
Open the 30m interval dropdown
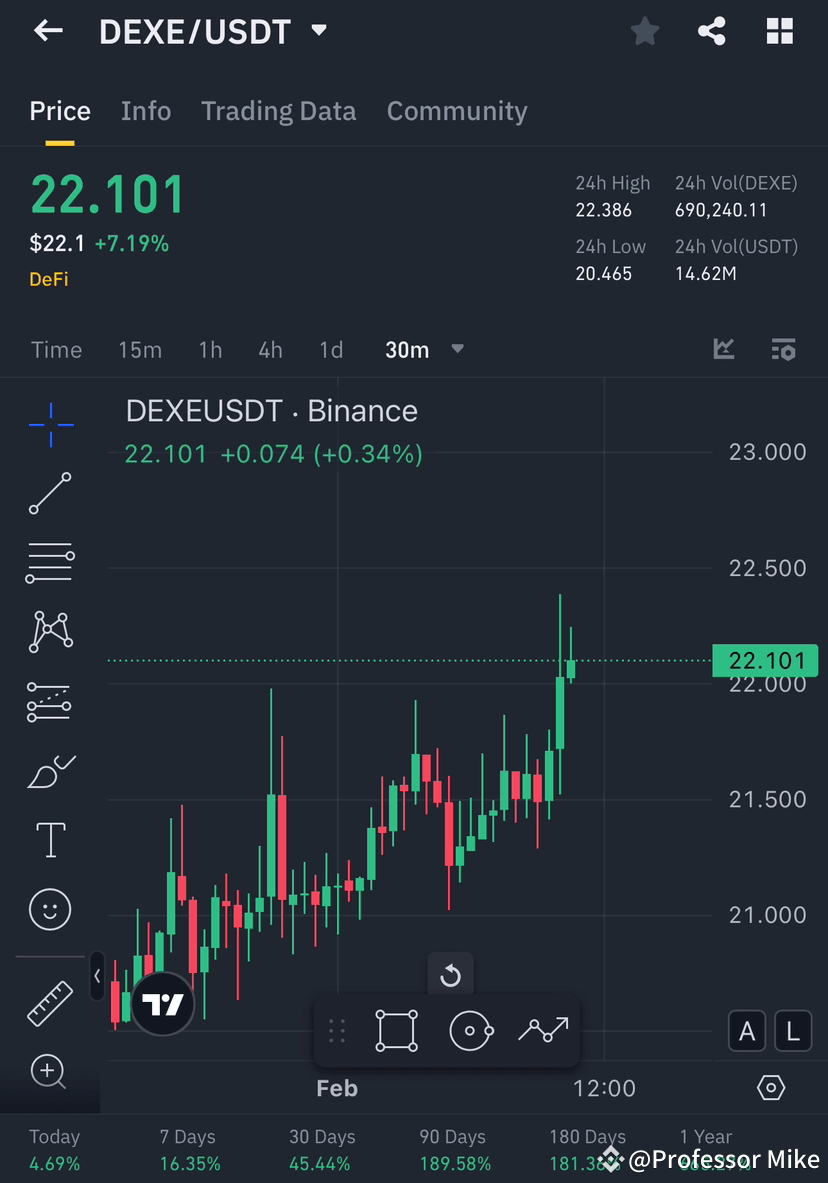(x=424, y=349)
